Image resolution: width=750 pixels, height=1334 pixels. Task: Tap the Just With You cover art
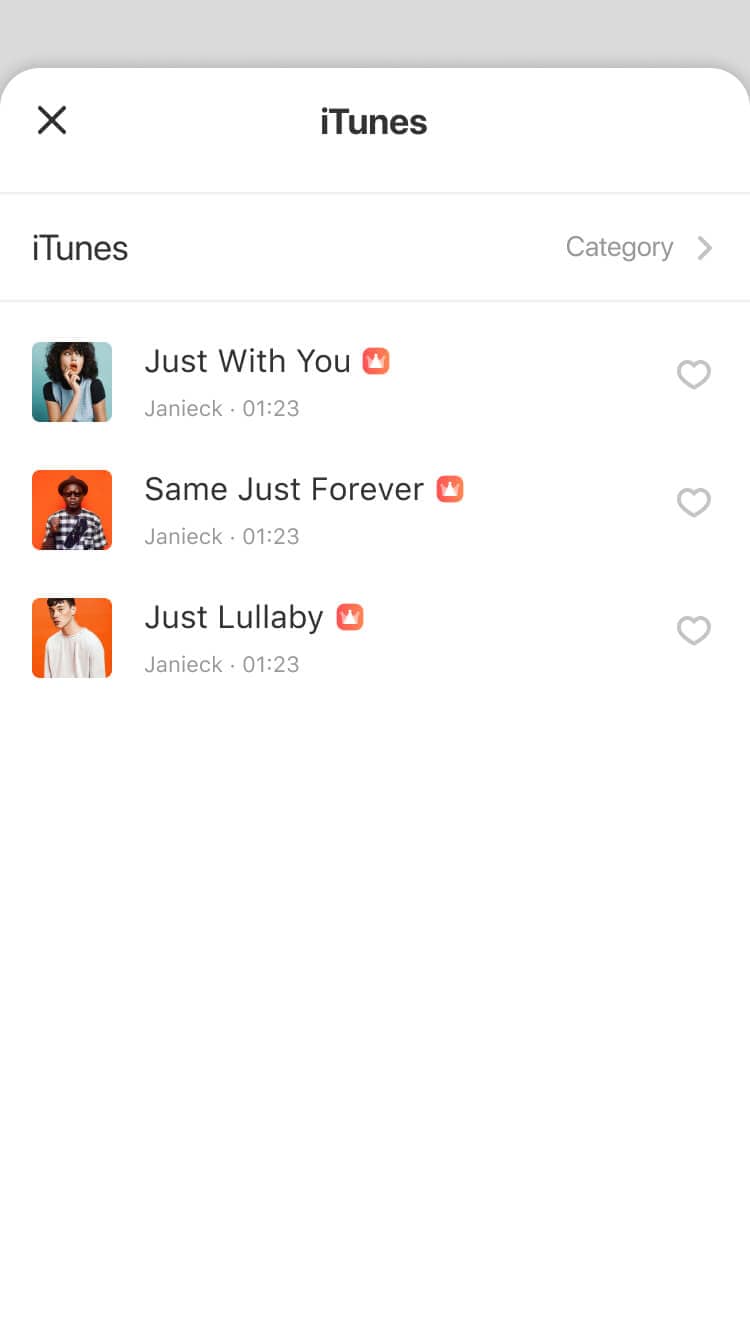72,382
